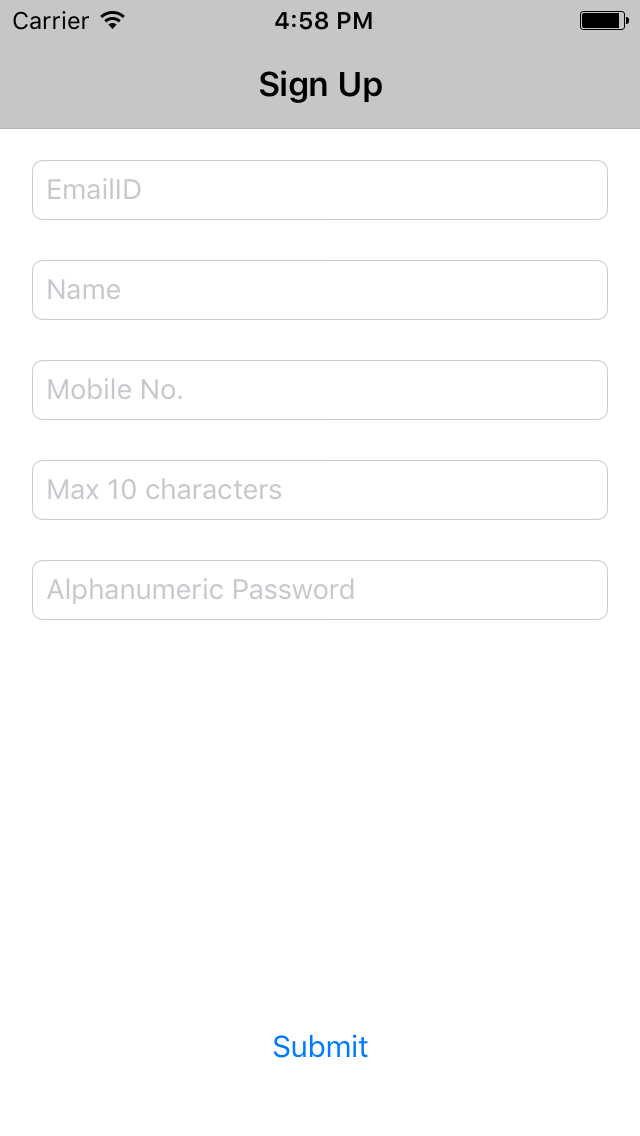This screenshot has height=1136, width=640.
Task: Select the Mobile No. field
Action: click(x=320, y=390)
